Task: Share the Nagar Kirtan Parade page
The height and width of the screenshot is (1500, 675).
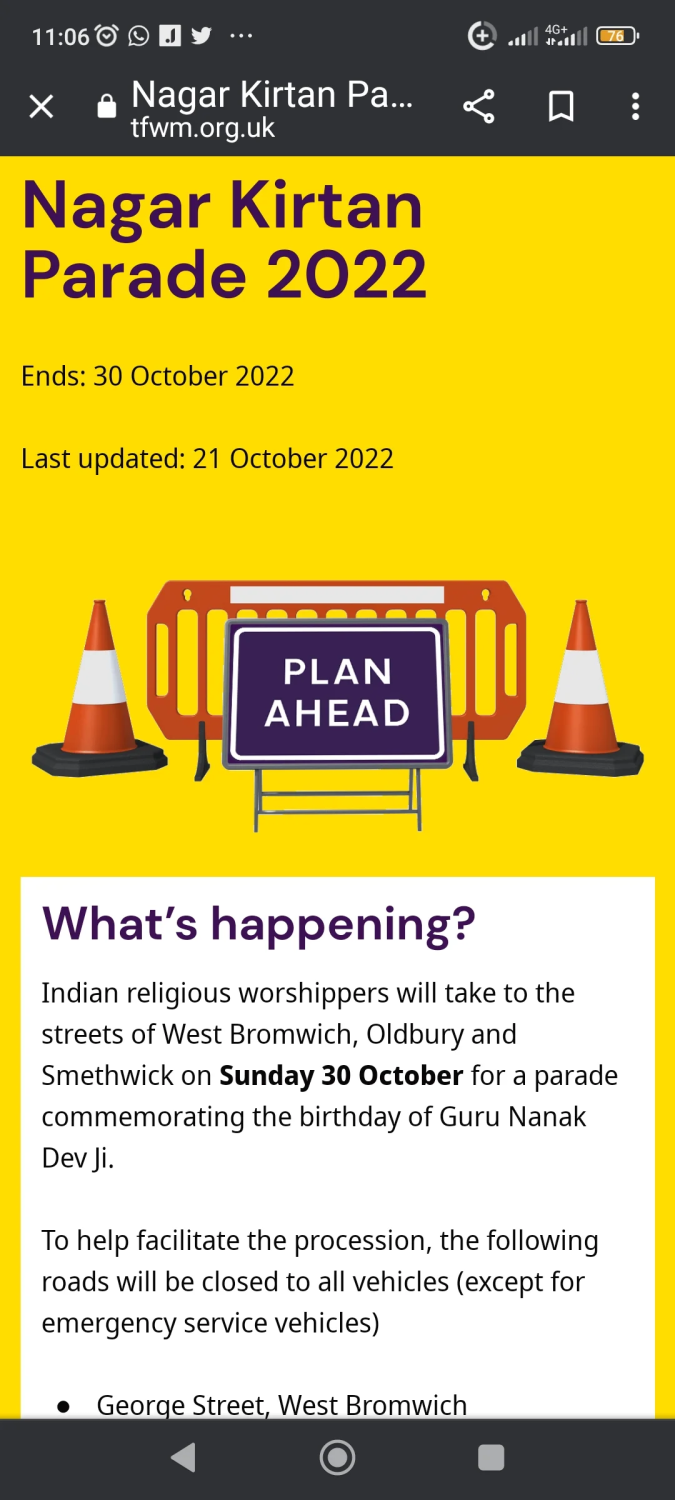Action: pyautogui.click(x=479, y=107)
